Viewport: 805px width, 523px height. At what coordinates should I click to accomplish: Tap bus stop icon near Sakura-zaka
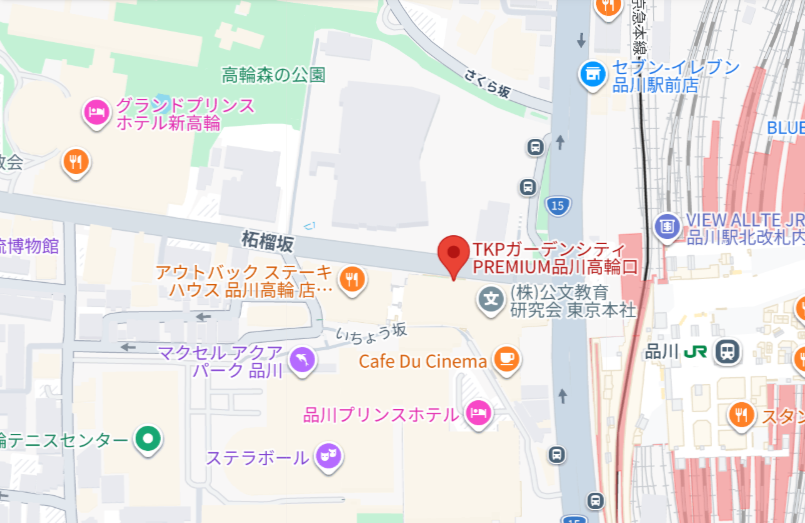536,147
